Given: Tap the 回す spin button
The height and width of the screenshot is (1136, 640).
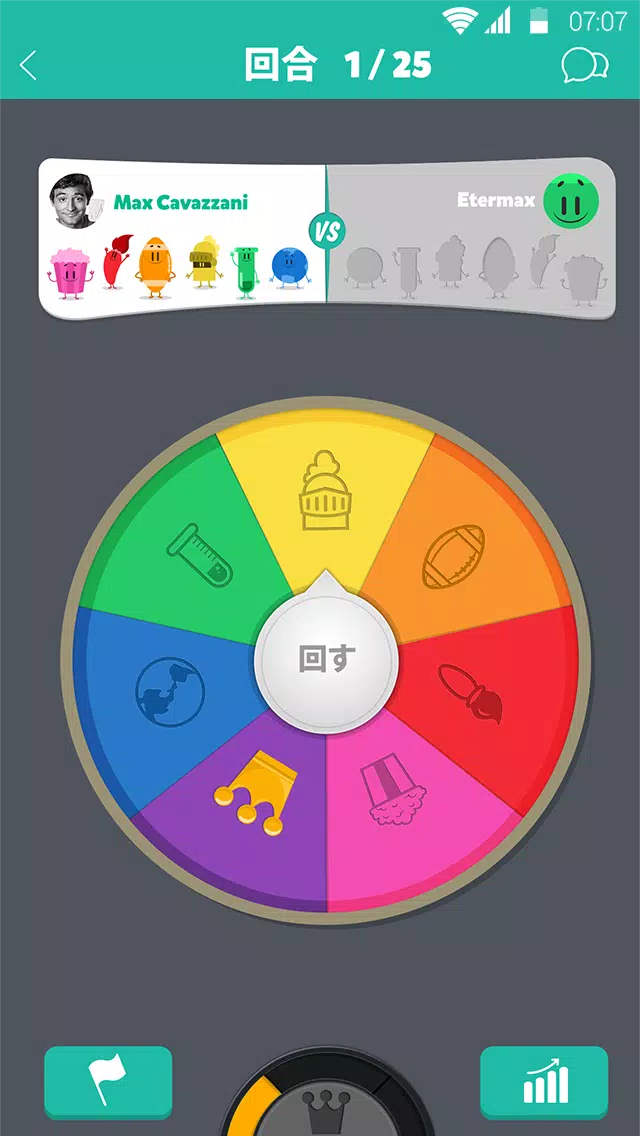Looking at the screenshot, I should pyautogui.click(x=326, y=658).
